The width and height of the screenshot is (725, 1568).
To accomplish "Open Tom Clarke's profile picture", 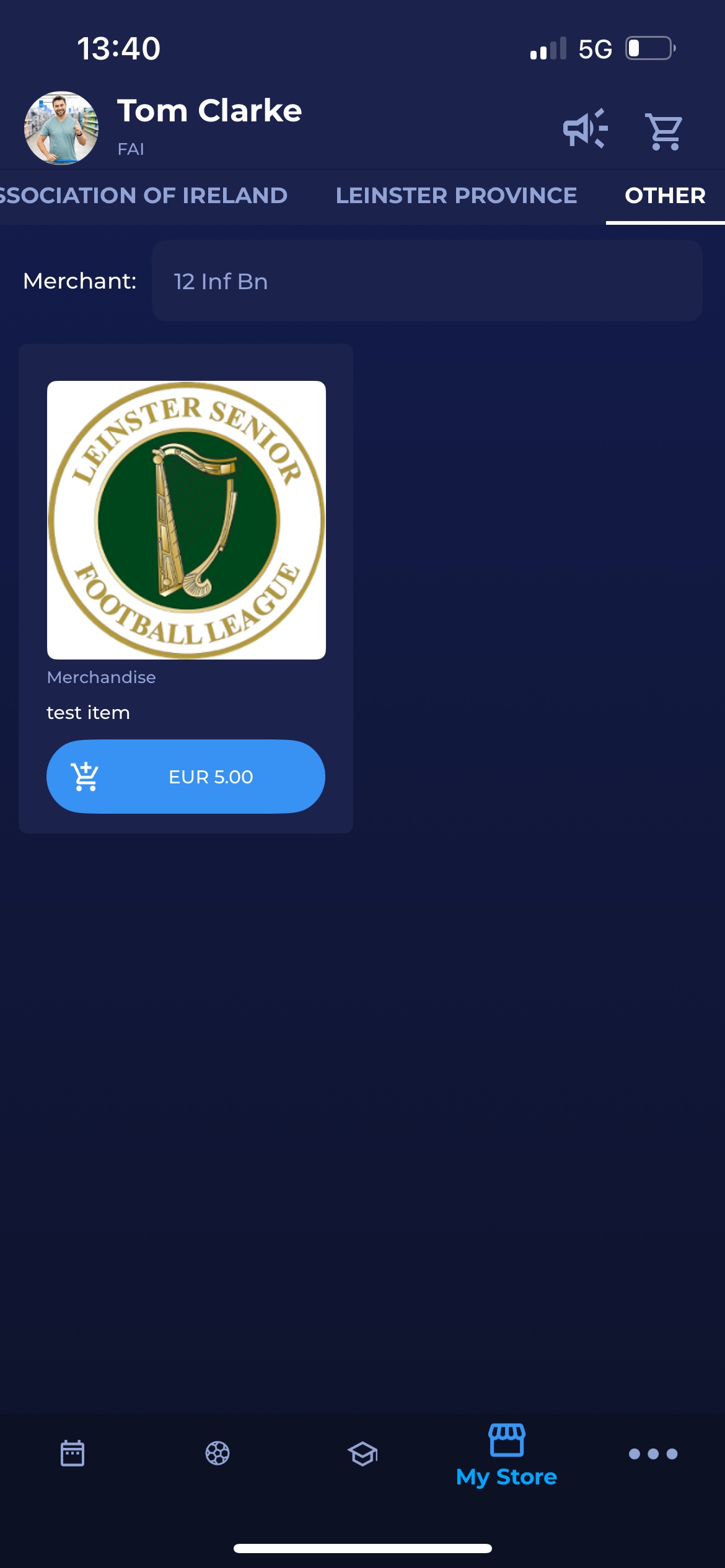I will click(x=61, y=128).
